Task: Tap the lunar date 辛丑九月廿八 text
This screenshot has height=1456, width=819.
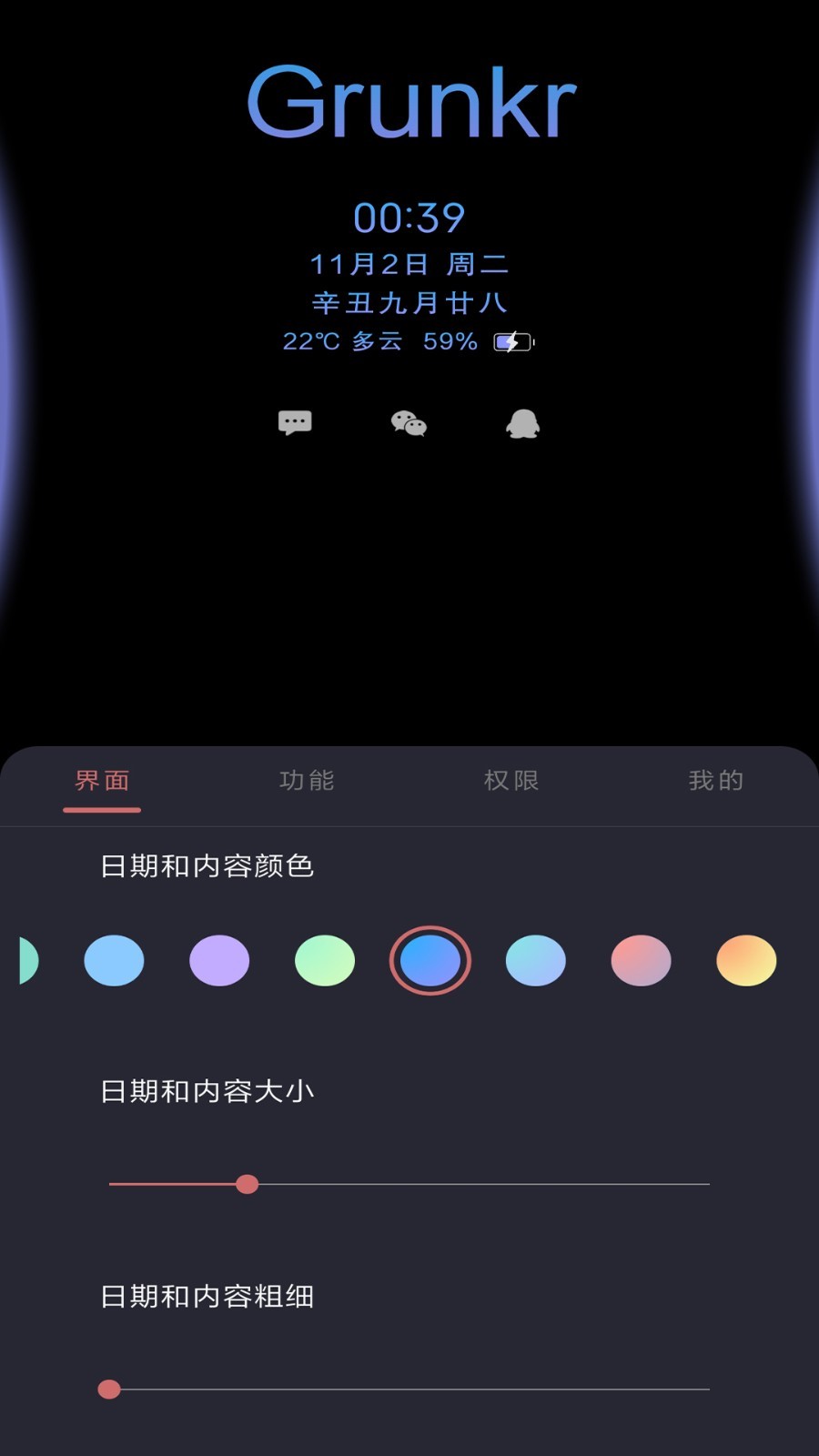Action: (x=409, y=300)
